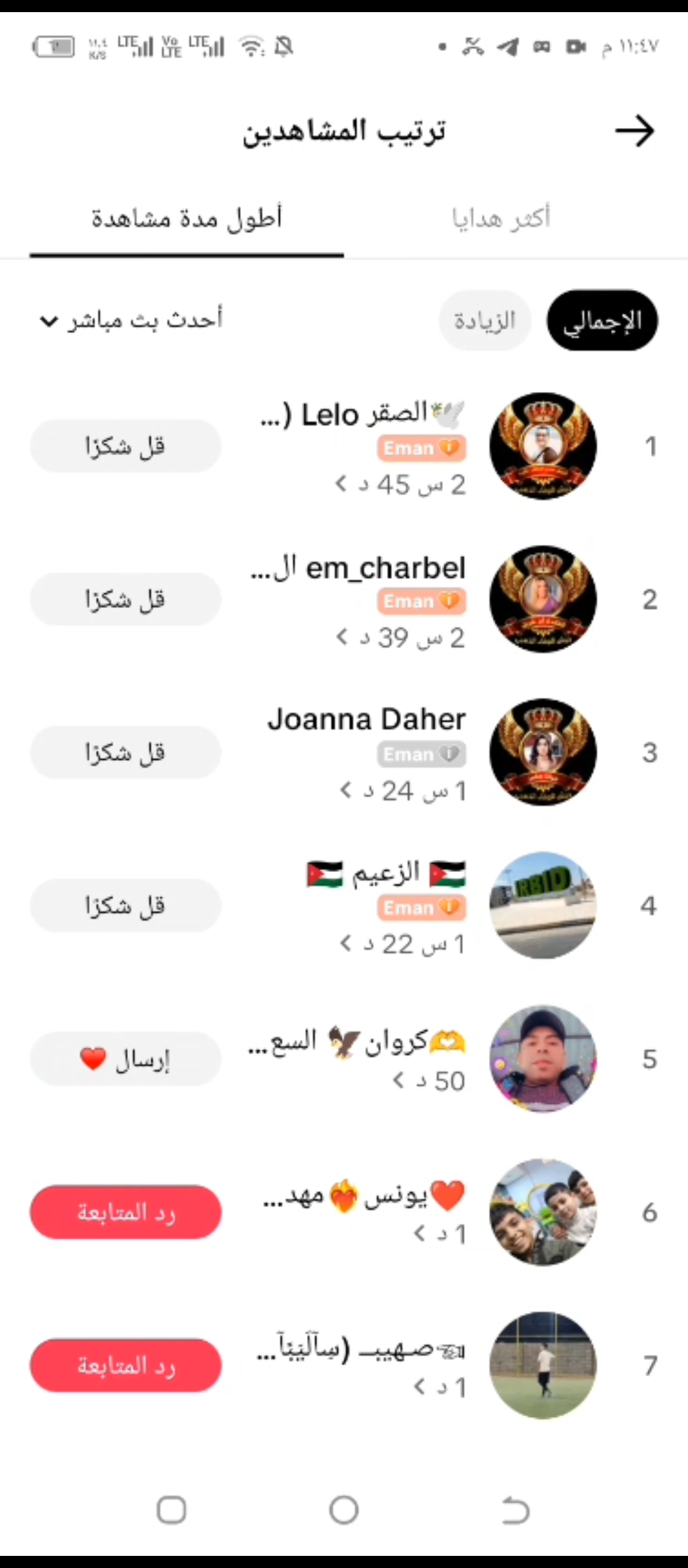This screenshot has height=1568, width=688.
Task: Say thanks to em_charbel
Action: click(x=125, y=599)
